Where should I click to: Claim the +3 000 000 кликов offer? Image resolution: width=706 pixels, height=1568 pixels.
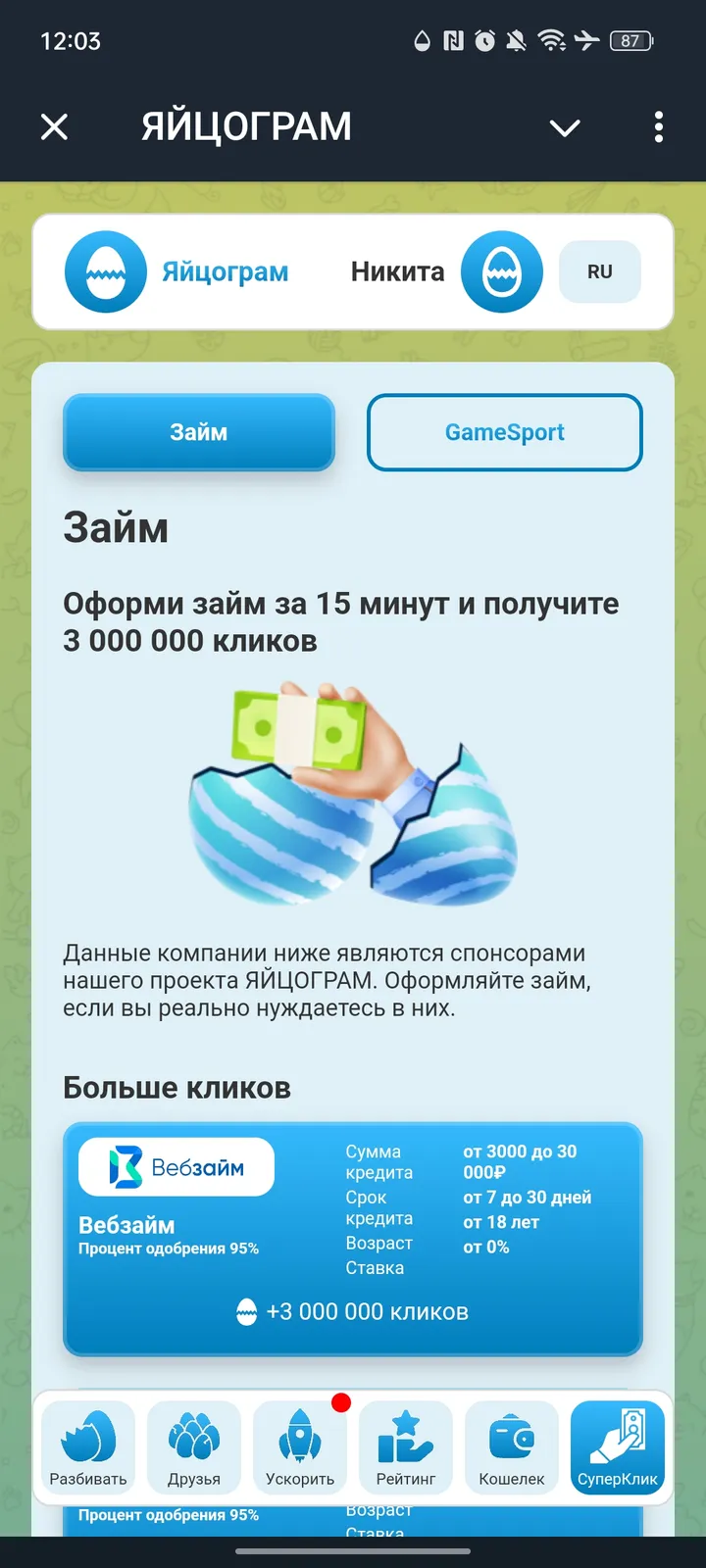(352, 1312)
